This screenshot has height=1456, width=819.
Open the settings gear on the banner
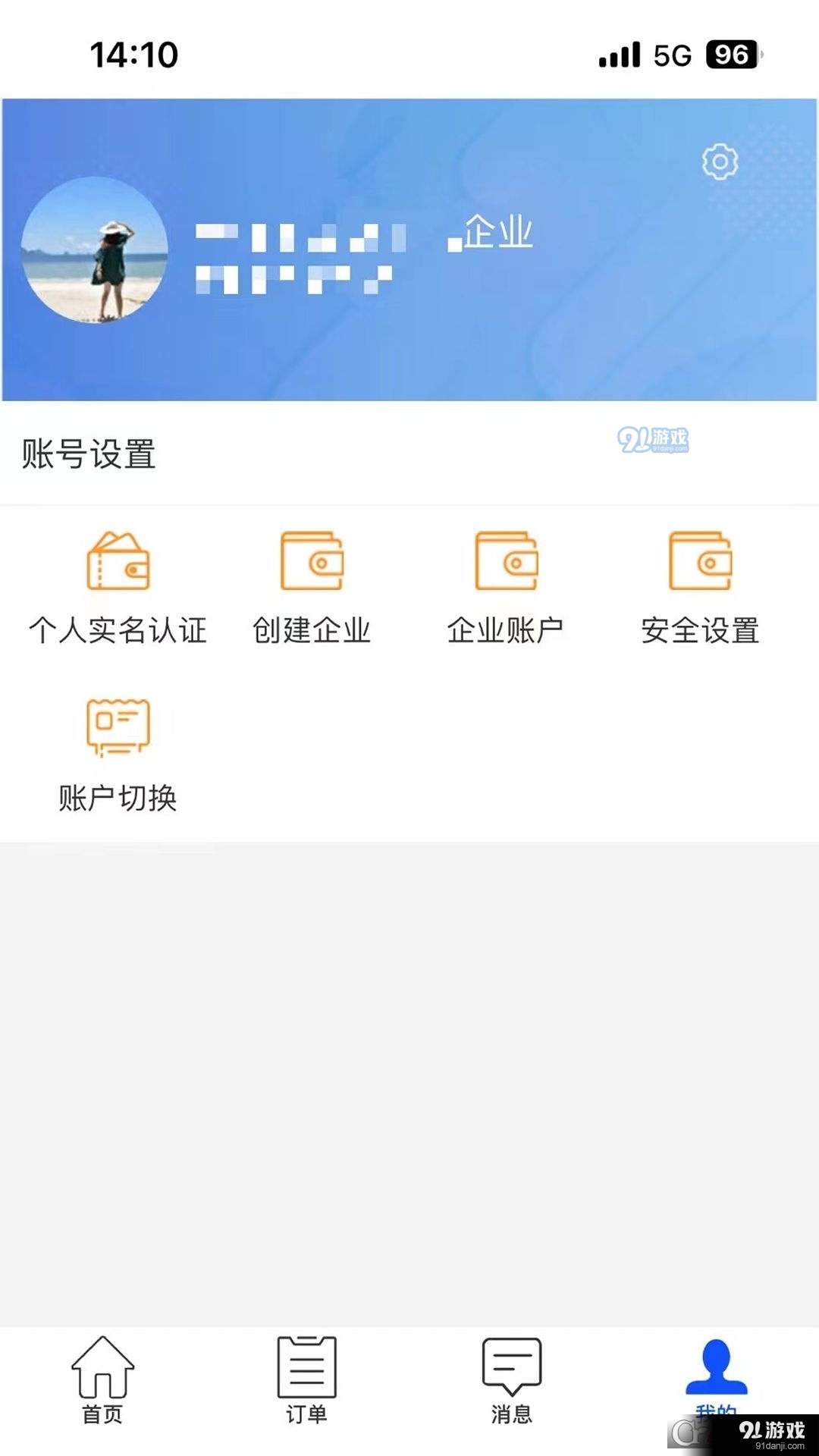coord(719,162)
